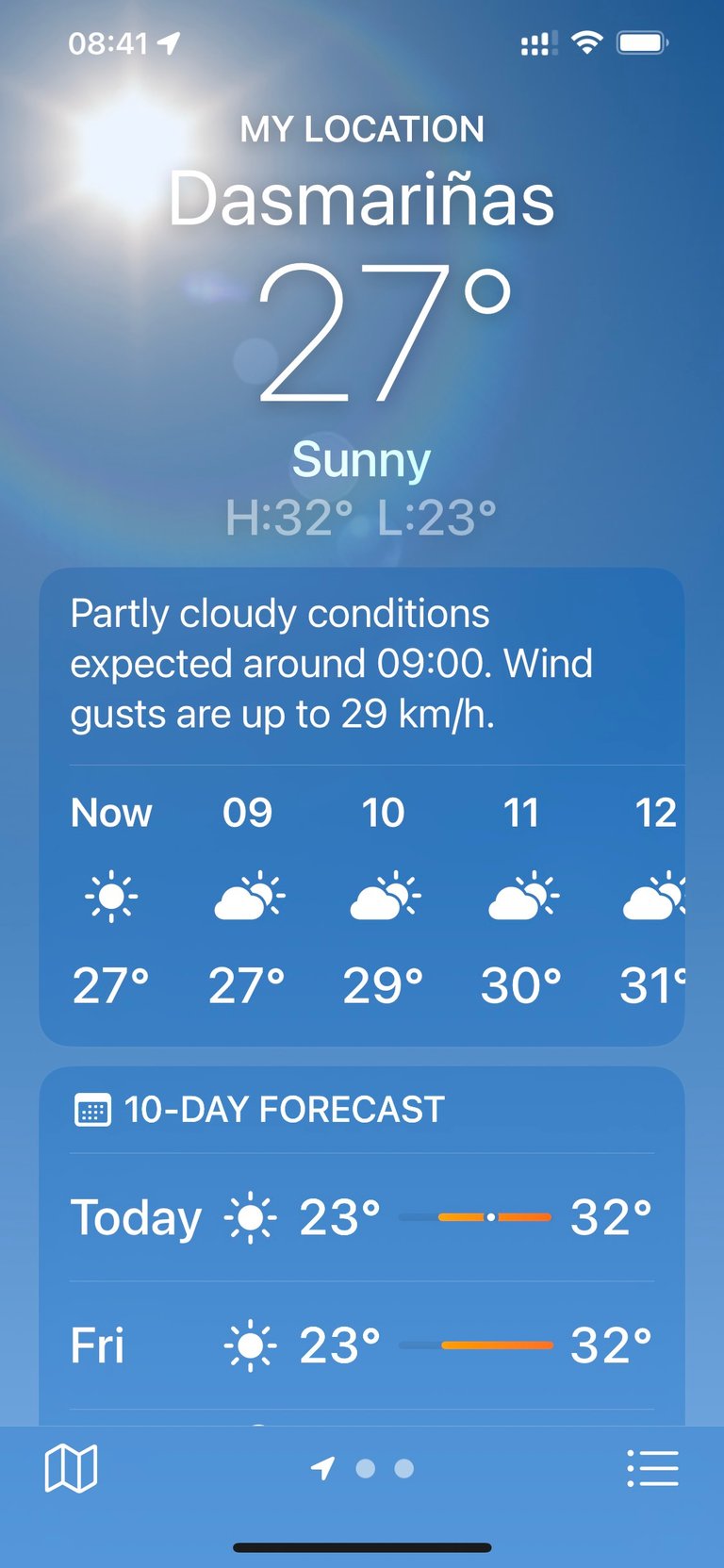Screen dimensions: 724x1568
Task: Open Today's forecast row
Action: [362, 1217]
